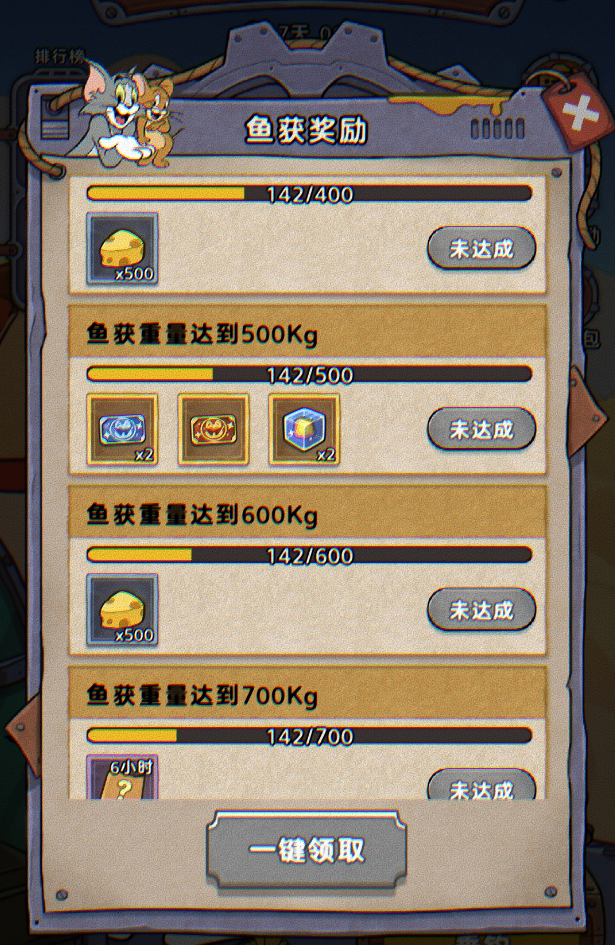The width and height of the screenshot is (615, 945).
Task: Tap the 一键领取 claim-all button
Action: tap(307, 850)
